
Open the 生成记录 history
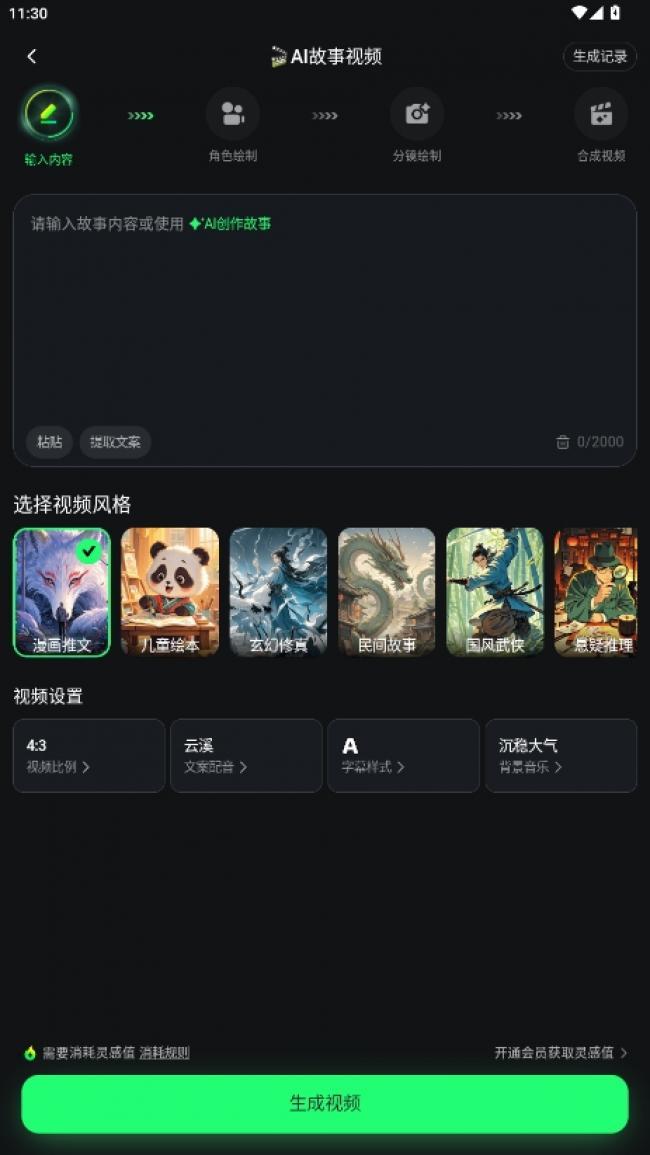pos(599,56)
